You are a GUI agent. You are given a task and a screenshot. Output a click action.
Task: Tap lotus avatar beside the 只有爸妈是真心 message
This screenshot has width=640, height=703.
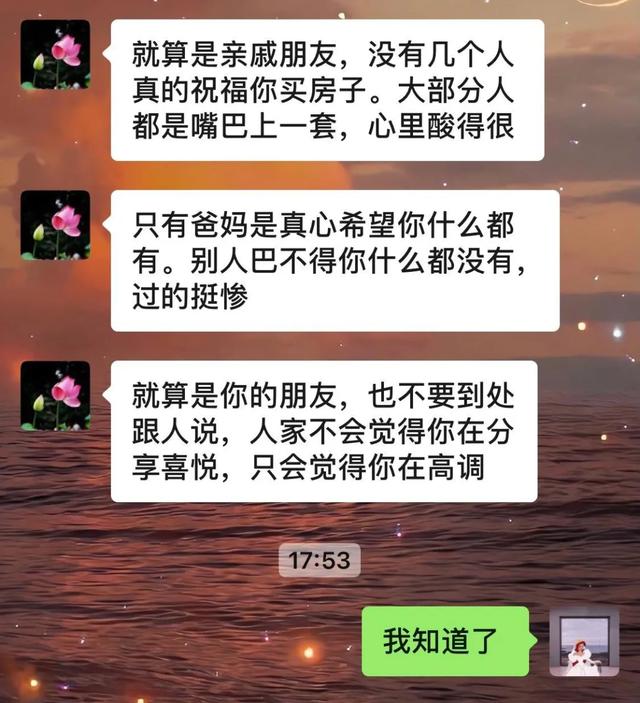pyautogui.click(x=56, y=225)
